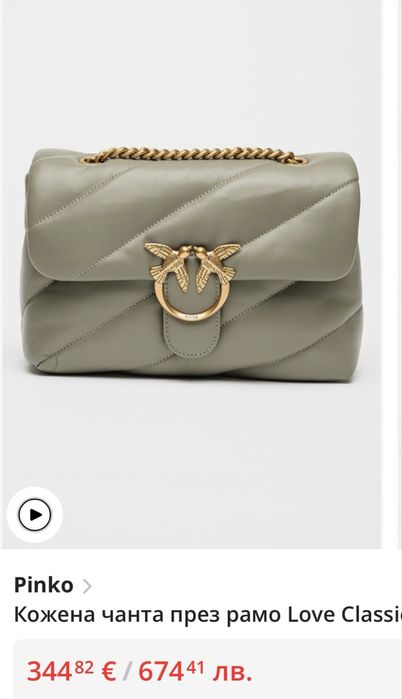Open the Pinko brand page
This screenshot has height=699, width=402.
tap(53, 585)
